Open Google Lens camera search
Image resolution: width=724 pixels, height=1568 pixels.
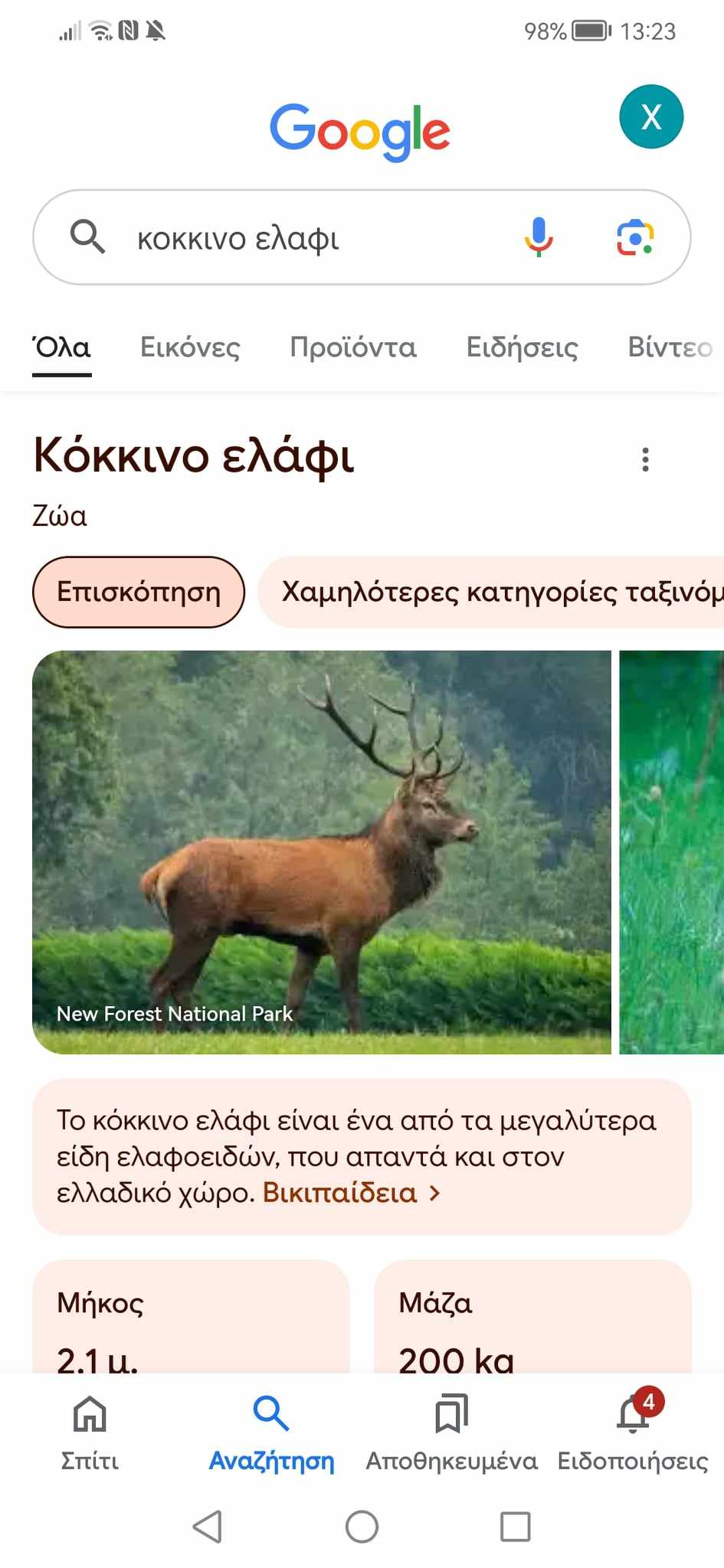click(635, 237)
